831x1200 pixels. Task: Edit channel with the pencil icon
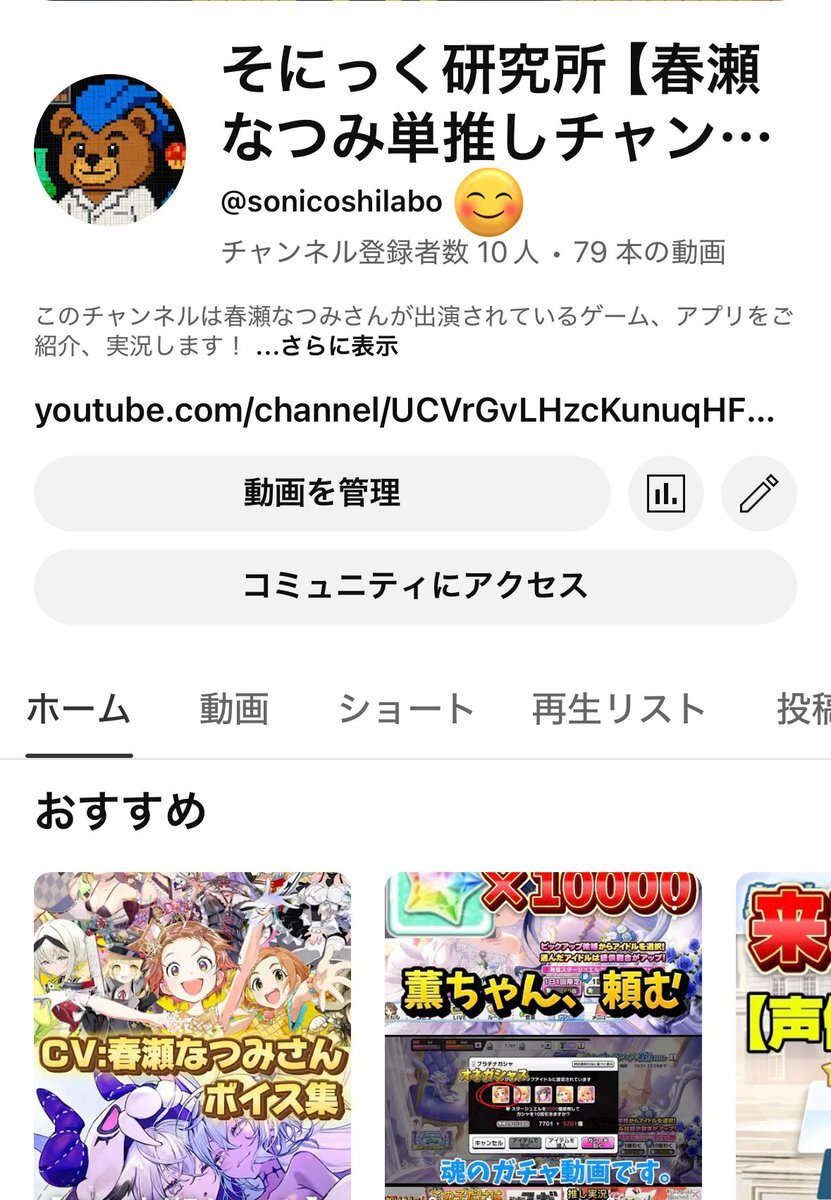[x=758, y=494]
